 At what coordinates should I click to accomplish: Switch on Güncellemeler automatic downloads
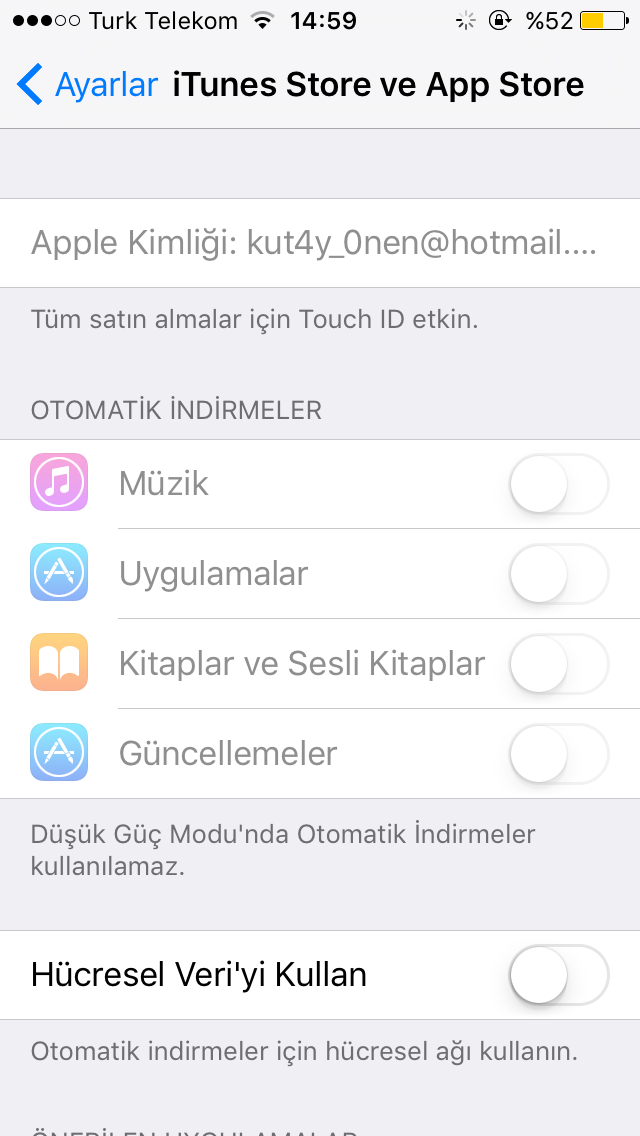(559, 753)
